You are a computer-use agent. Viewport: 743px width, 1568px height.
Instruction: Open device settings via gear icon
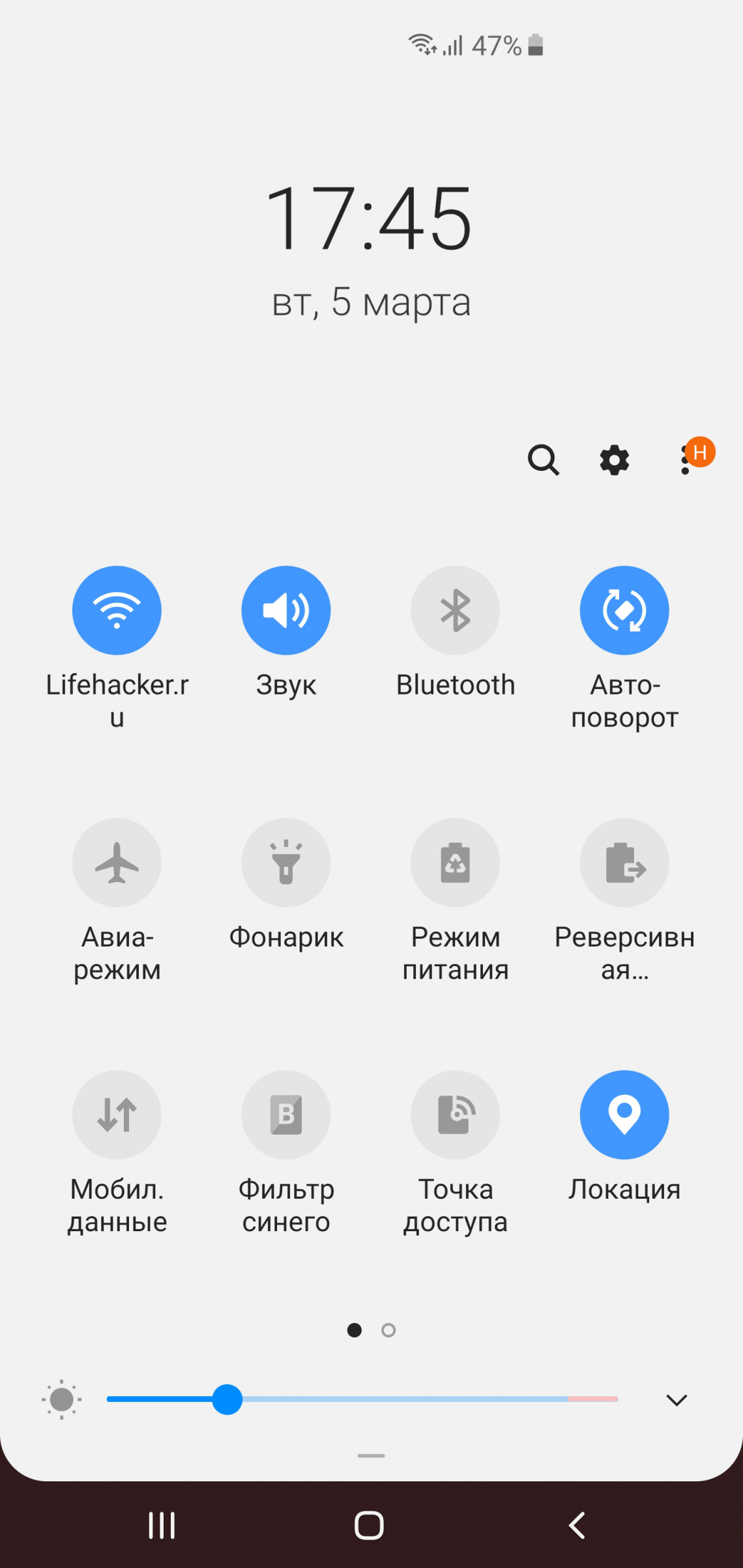pos(614,461)
